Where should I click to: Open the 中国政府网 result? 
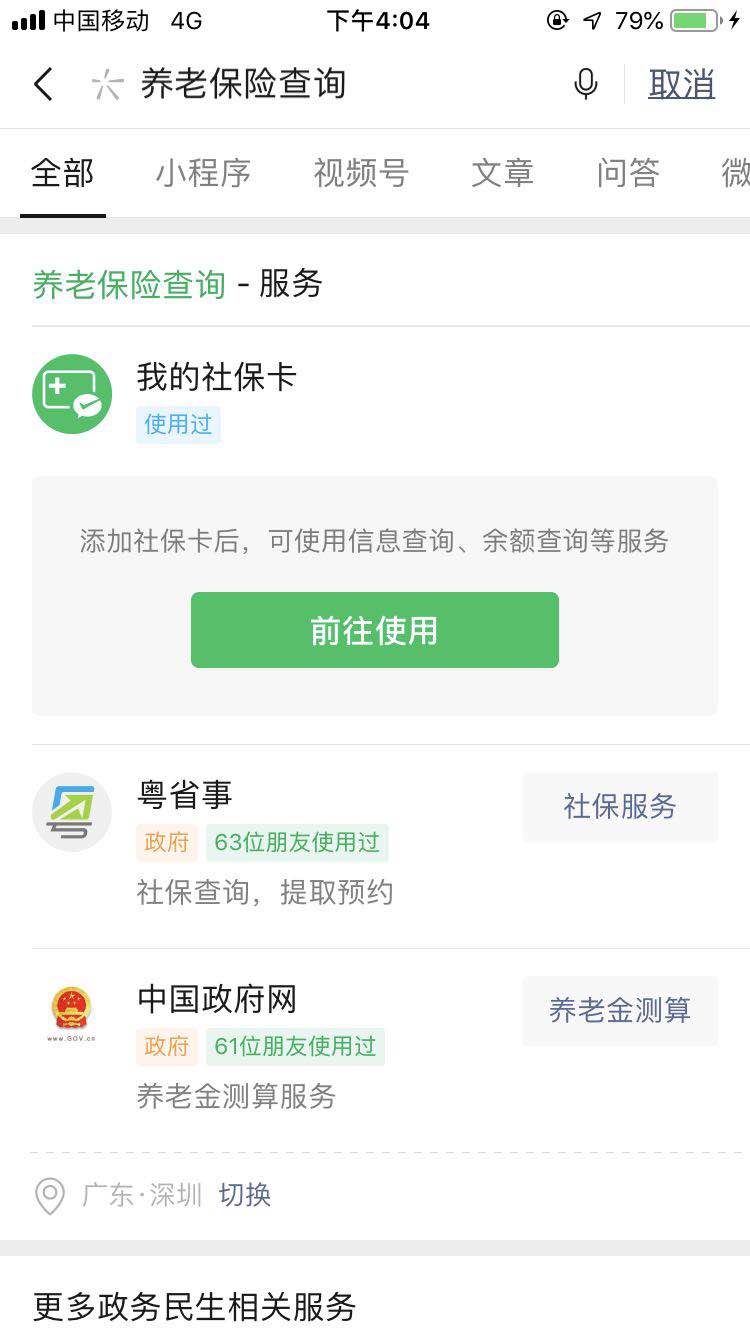(217, 999)
